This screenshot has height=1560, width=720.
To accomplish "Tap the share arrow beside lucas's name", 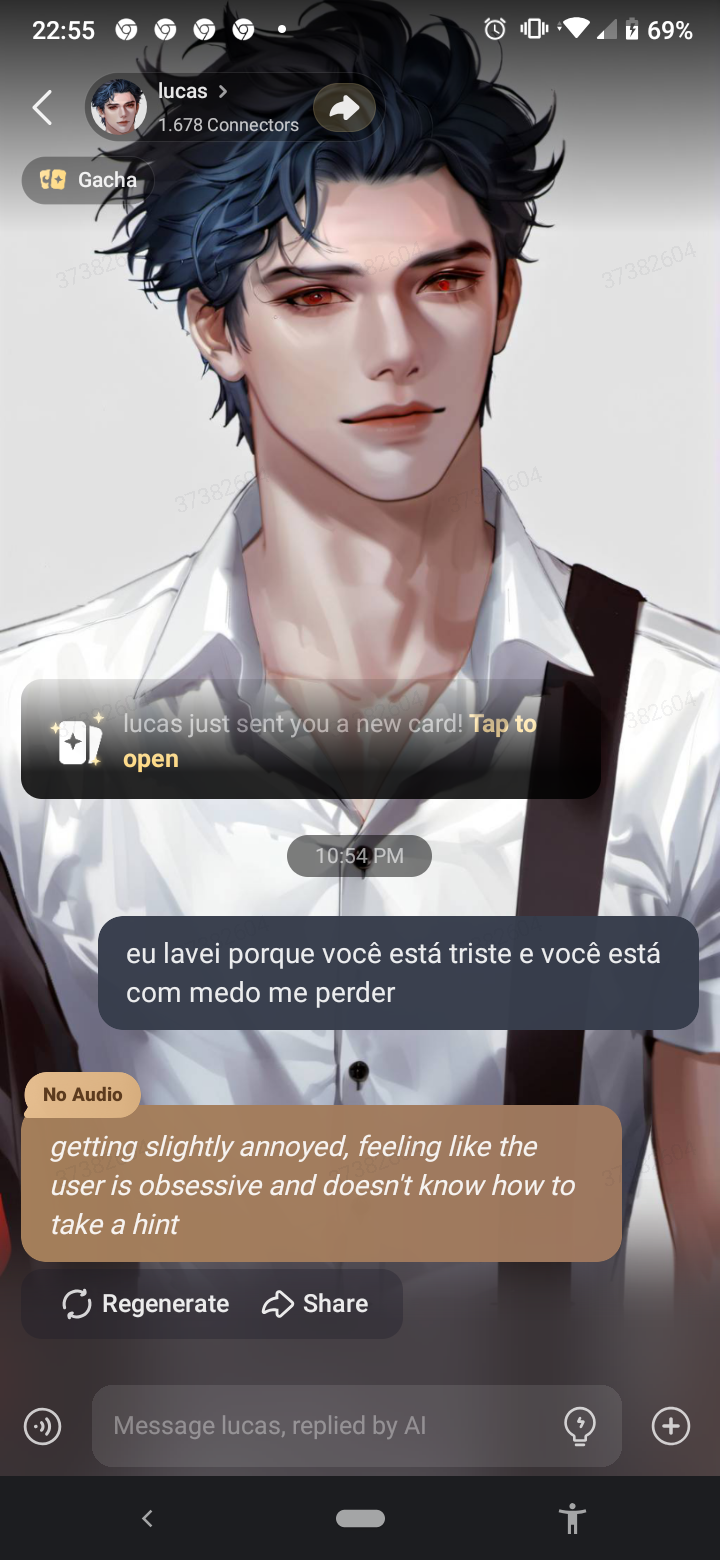I will [344, 108].
